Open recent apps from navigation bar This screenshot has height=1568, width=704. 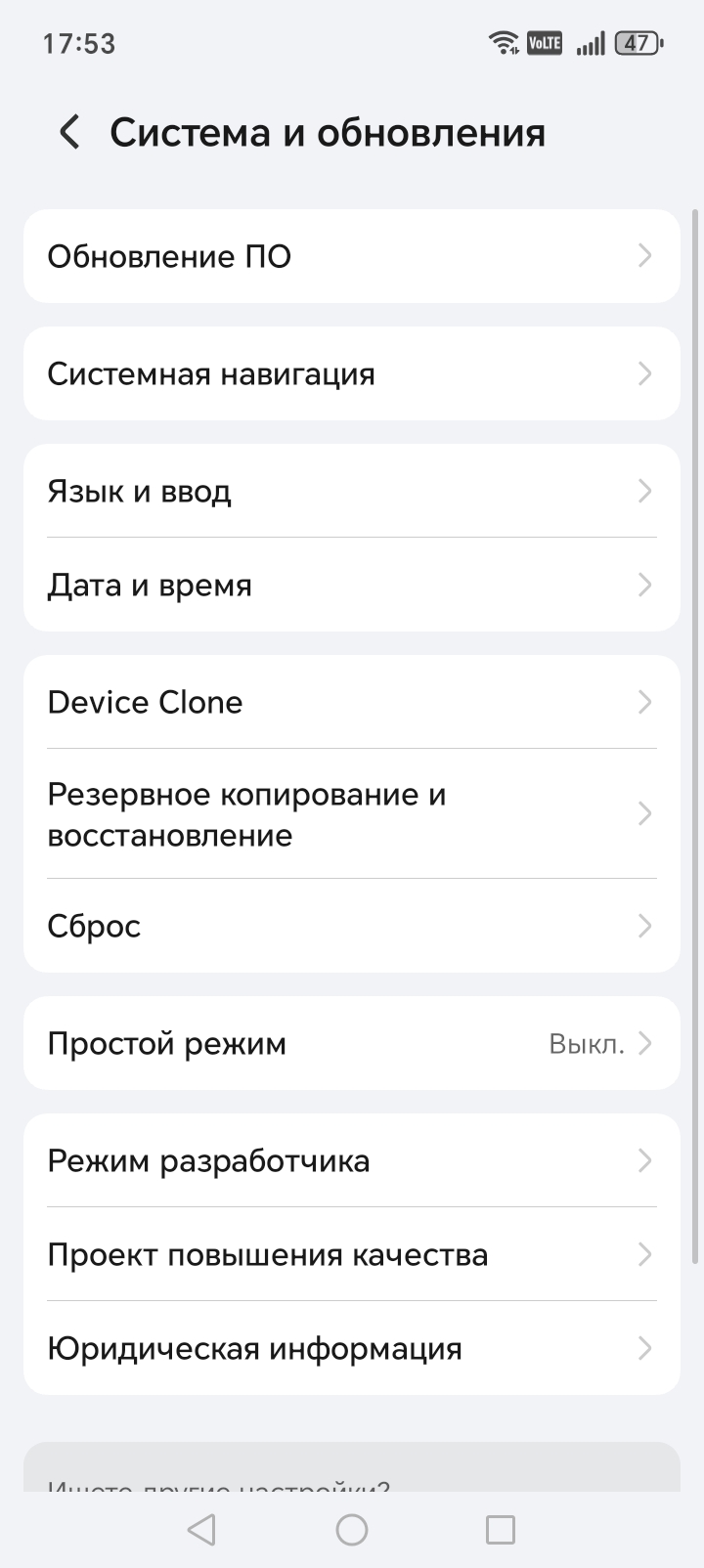tap(500, 1530)
